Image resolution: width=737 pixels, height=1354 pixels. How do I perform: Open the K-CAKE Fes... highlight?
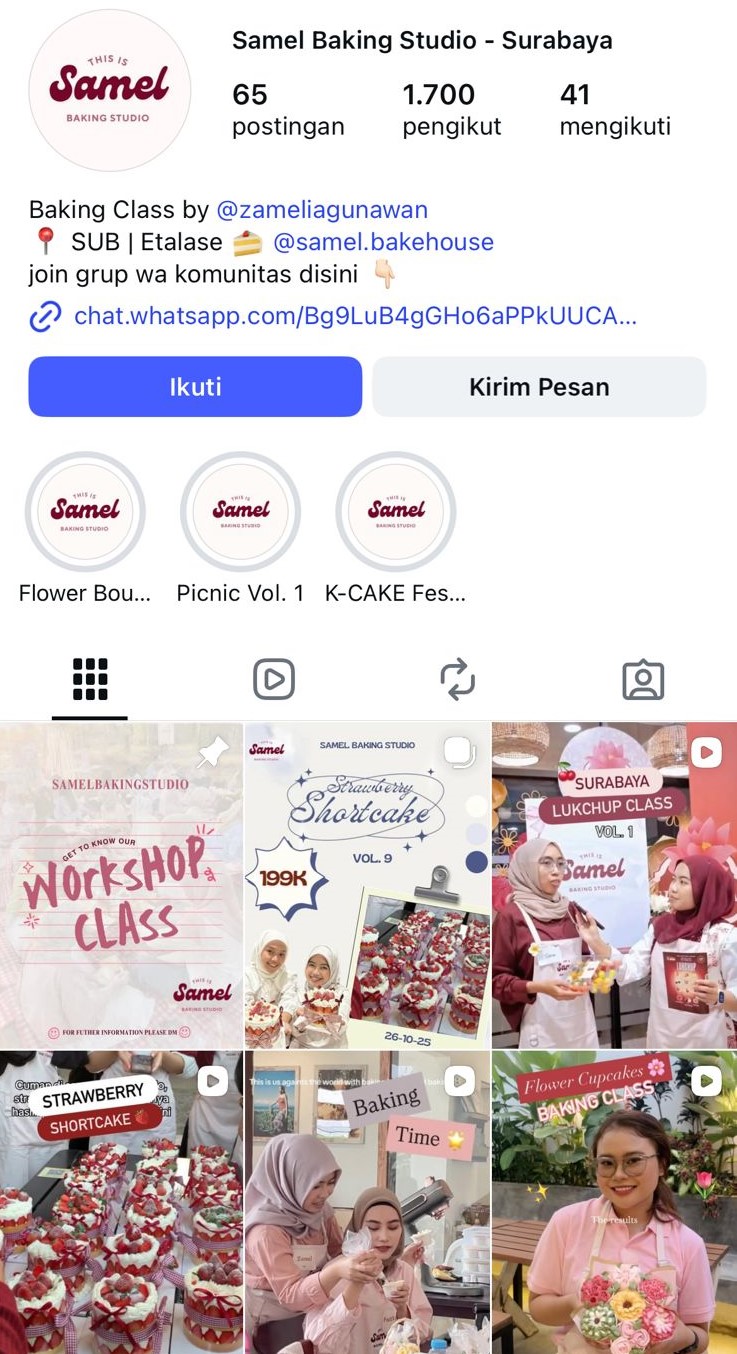tap(396, 512)
